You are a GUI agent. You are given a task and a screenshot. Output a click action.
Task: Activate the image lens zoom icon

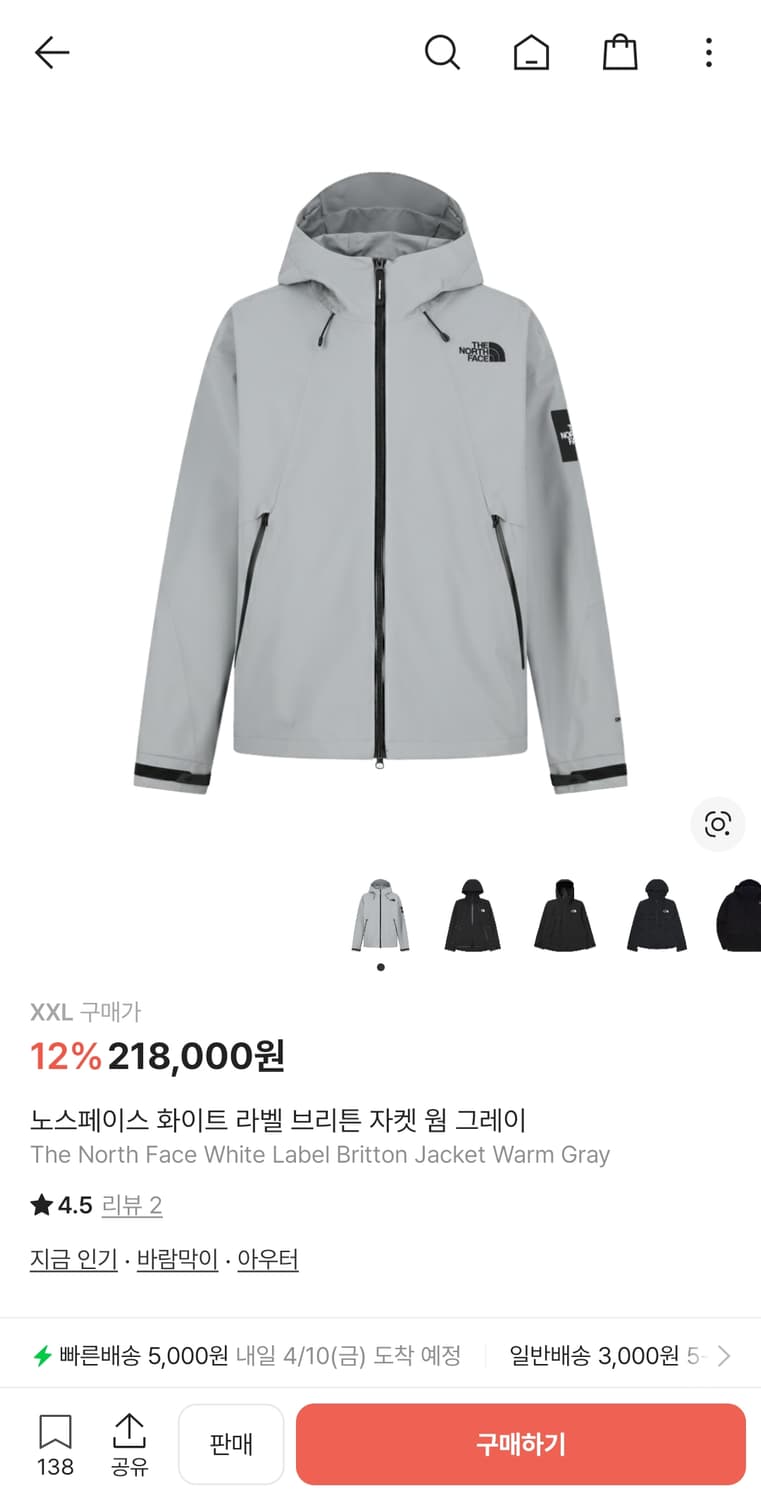pos(717,824)
